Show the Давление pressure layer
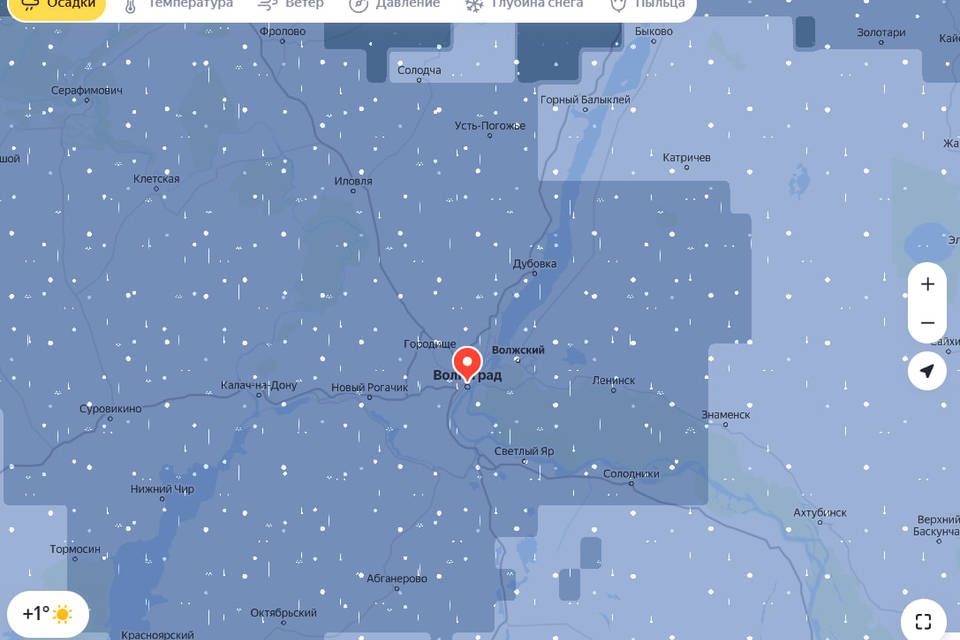960x640 pixels. [x=395, y=4]
